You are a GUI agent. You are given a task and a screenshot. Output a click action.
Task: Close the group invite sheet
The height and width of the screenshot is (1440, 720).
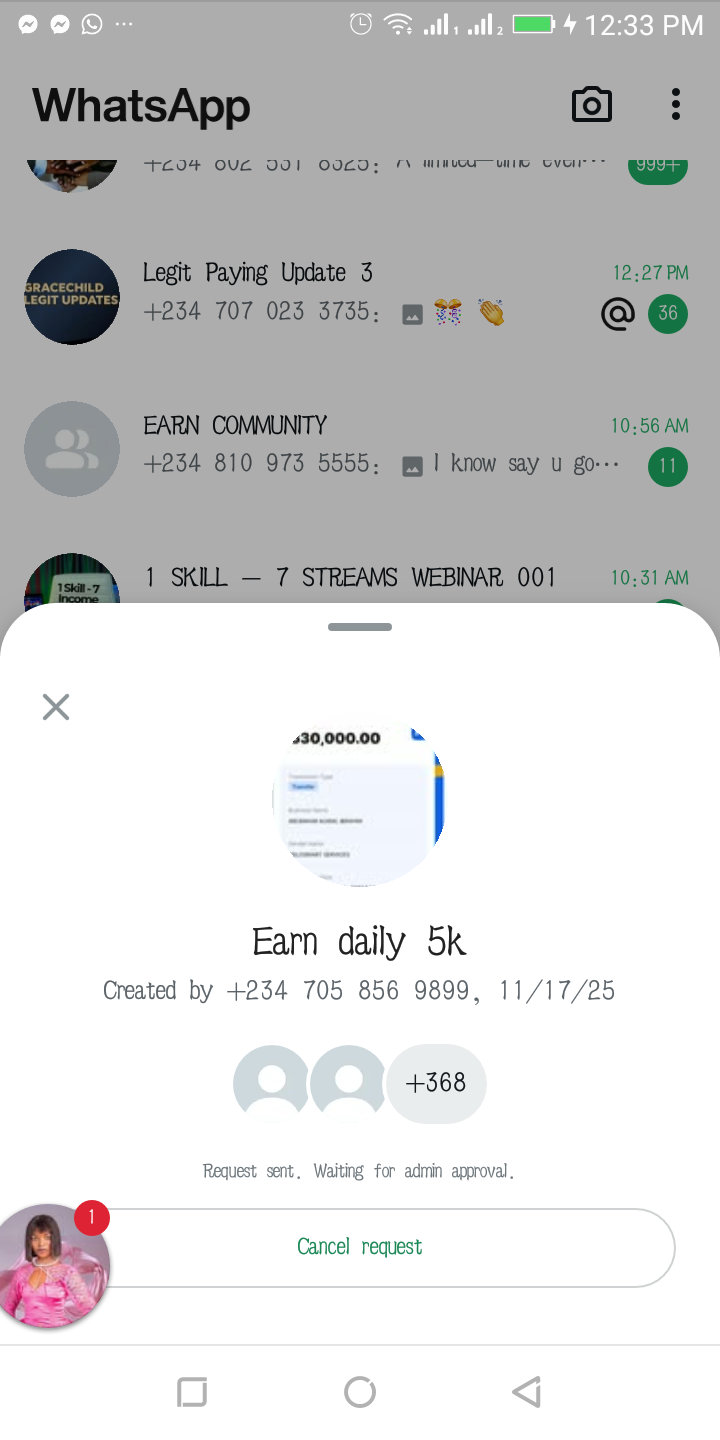pos(56,707)
